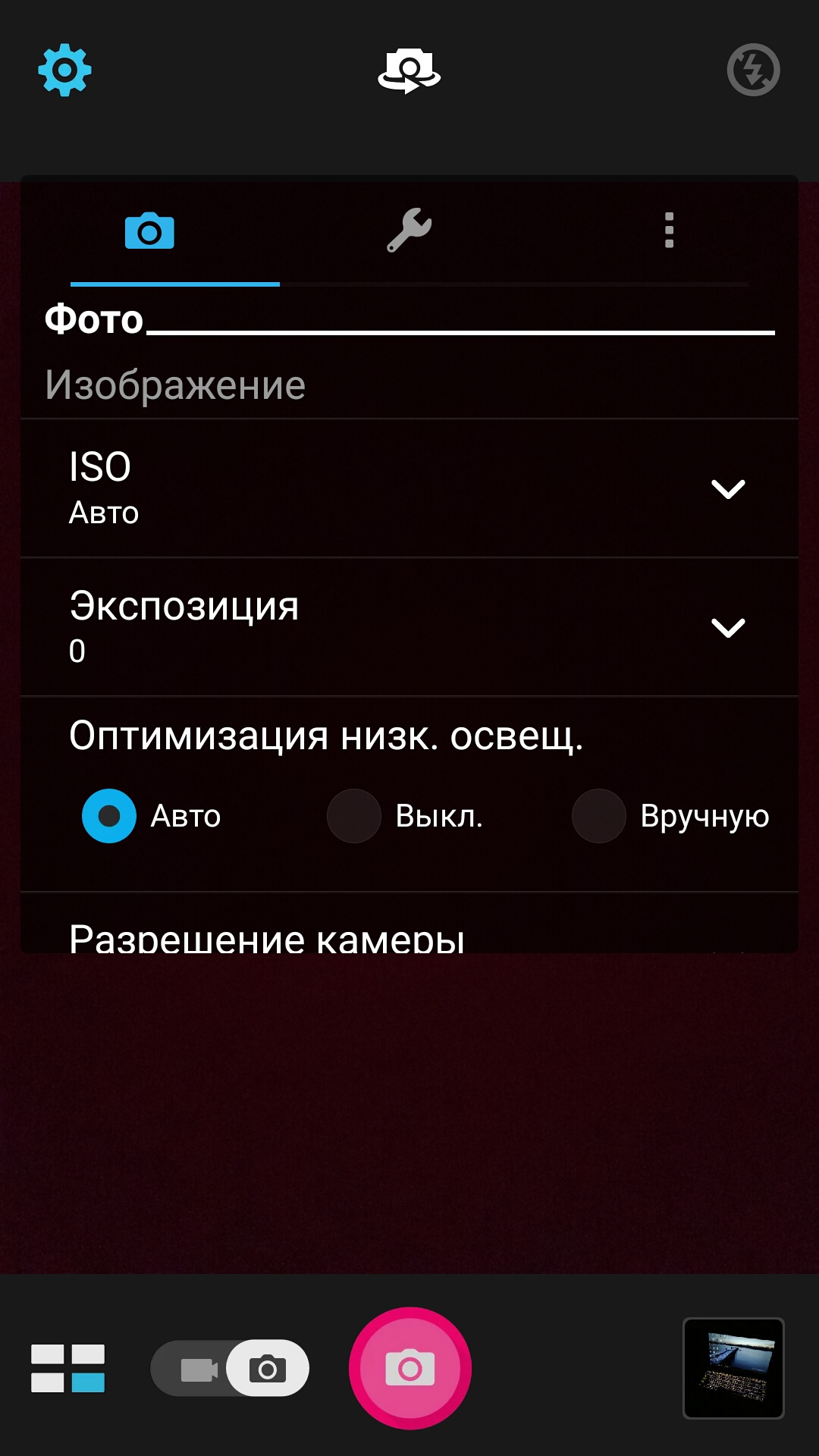
Task: Switch to the wrench settings tab
Action: click(x=409, y=230)
